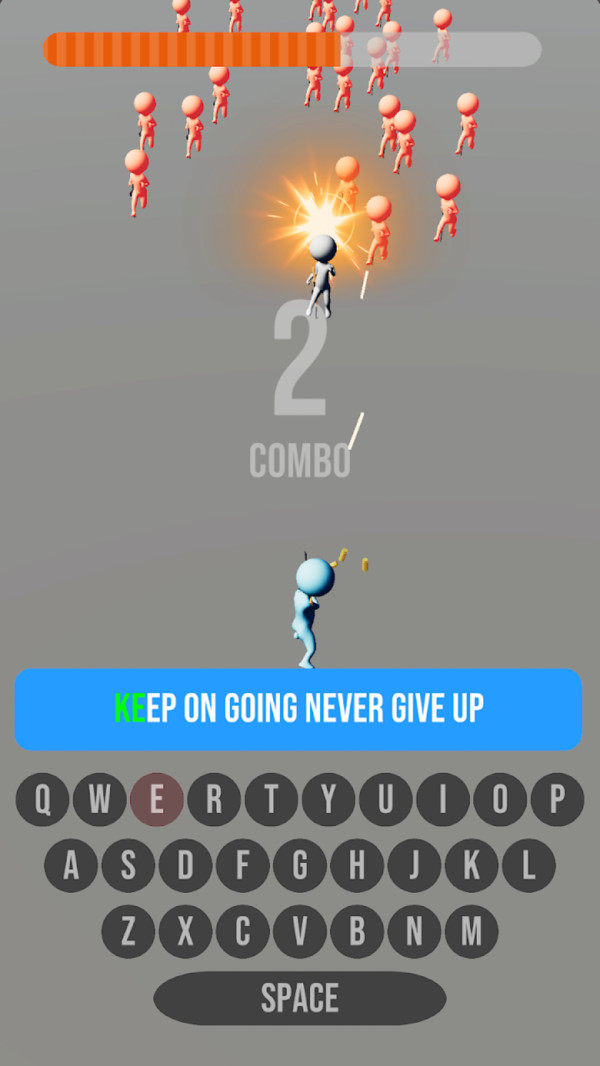Select the letter D key
The height and width of the screenshot is (1066, 600).
point(185,866)
